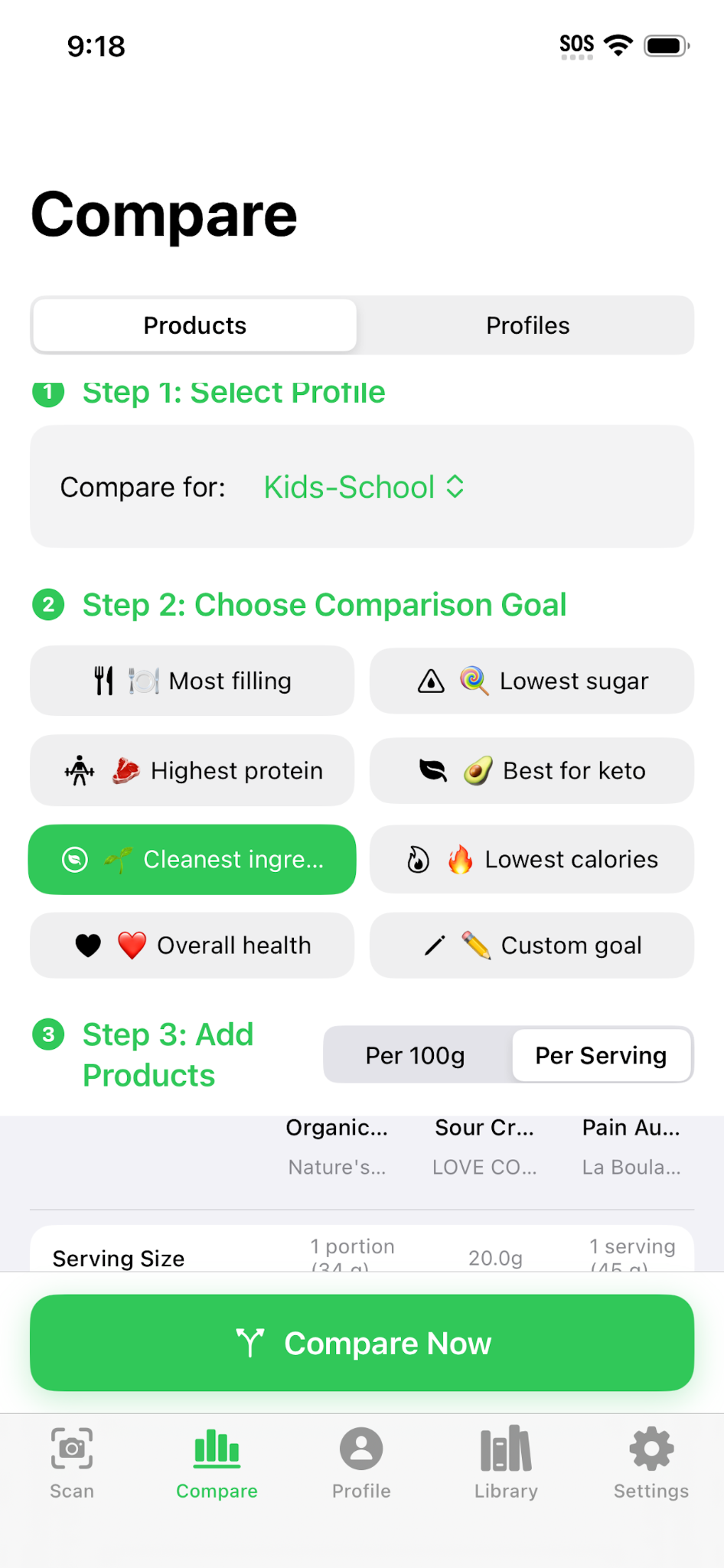Screen dimensions: 724x1568
Task: Deselect the Cleanest ingredients goal
Action: click(192, 859)
